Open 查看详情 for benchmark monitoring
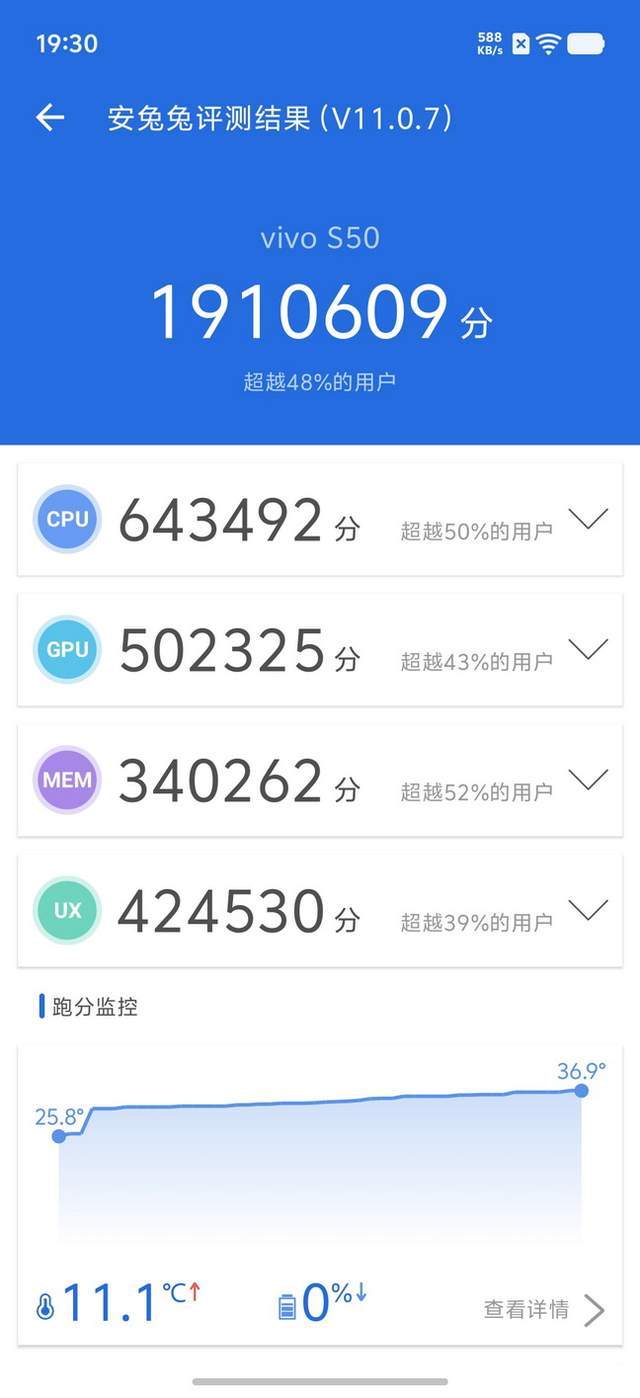This screenshot has width=640, height=1398. click(544, 1309)
